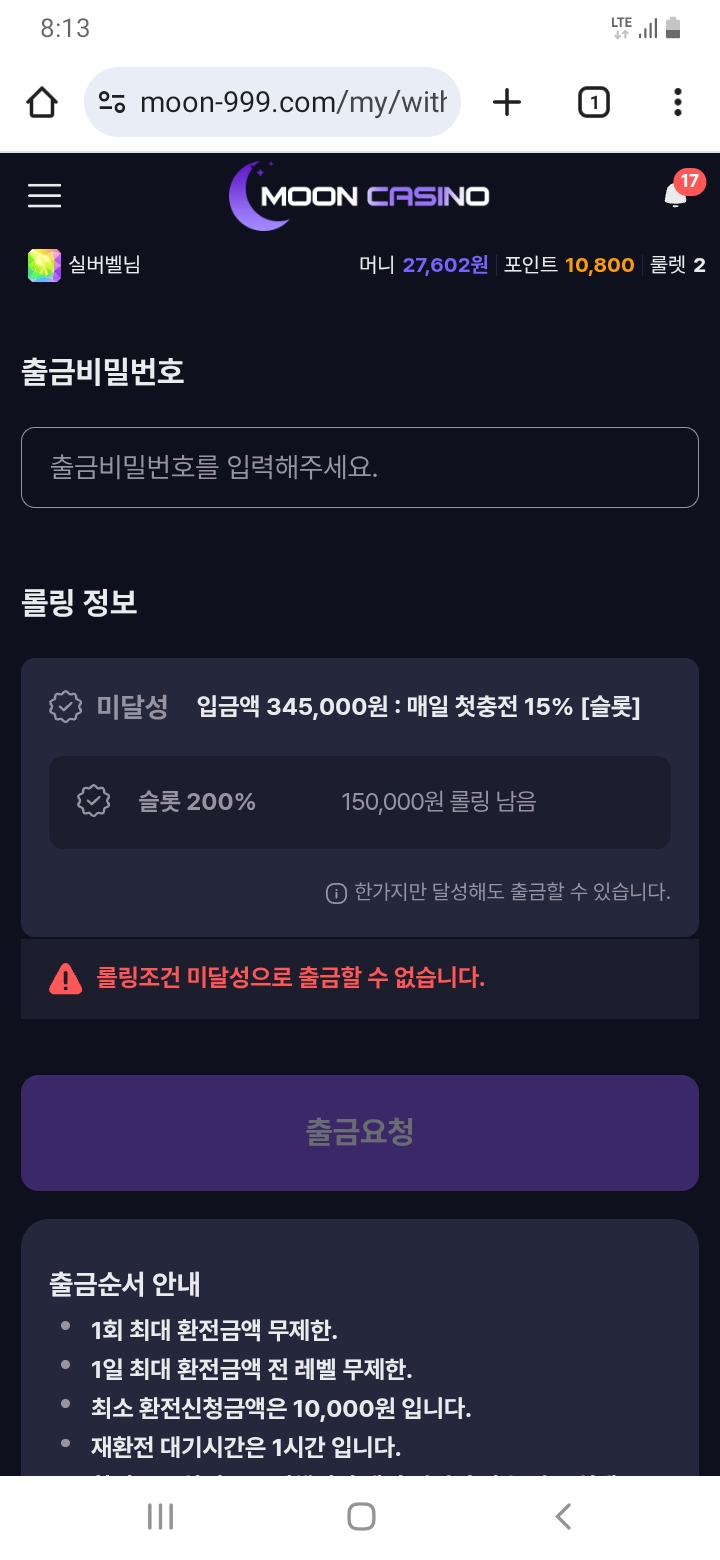
Task: Open the notifications bell
Action: tap(677, 195)
